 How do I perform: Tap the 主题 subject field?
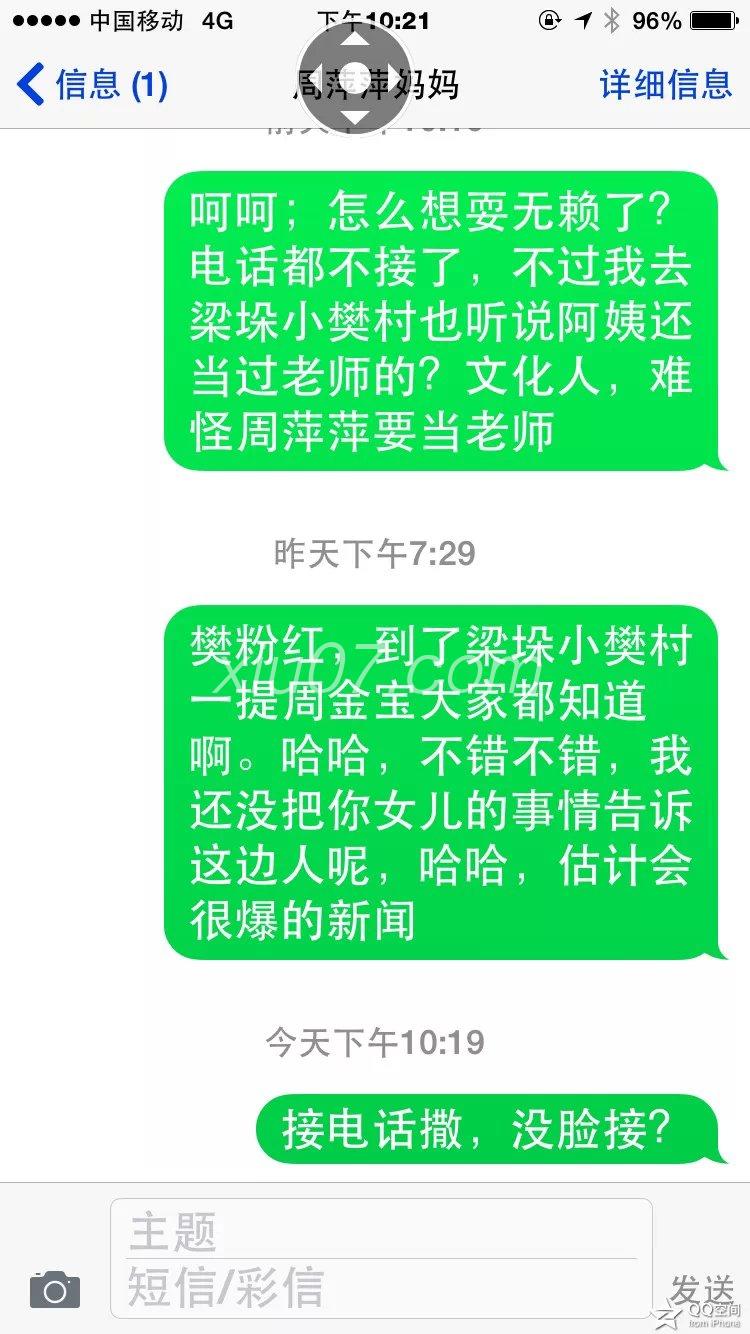coord(381,1232)
